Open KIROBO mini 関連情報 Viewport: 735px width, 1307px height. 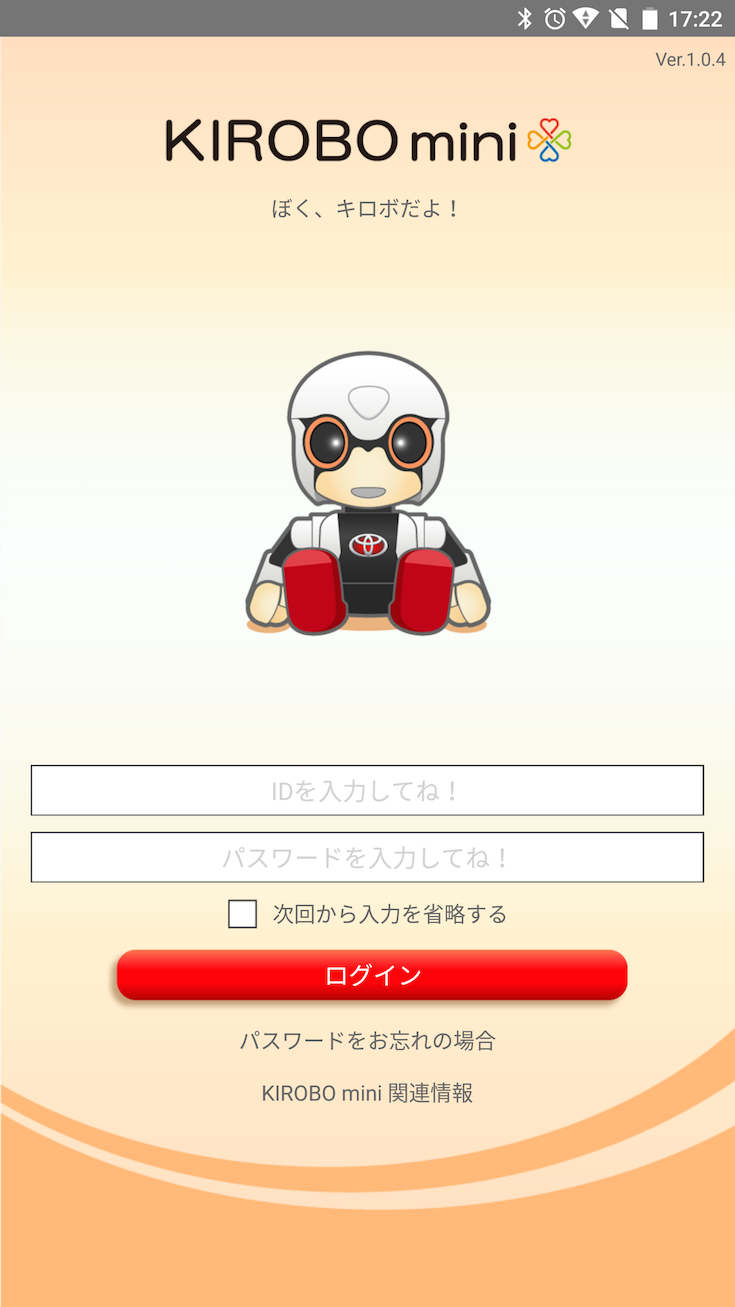coord(367,1093)
